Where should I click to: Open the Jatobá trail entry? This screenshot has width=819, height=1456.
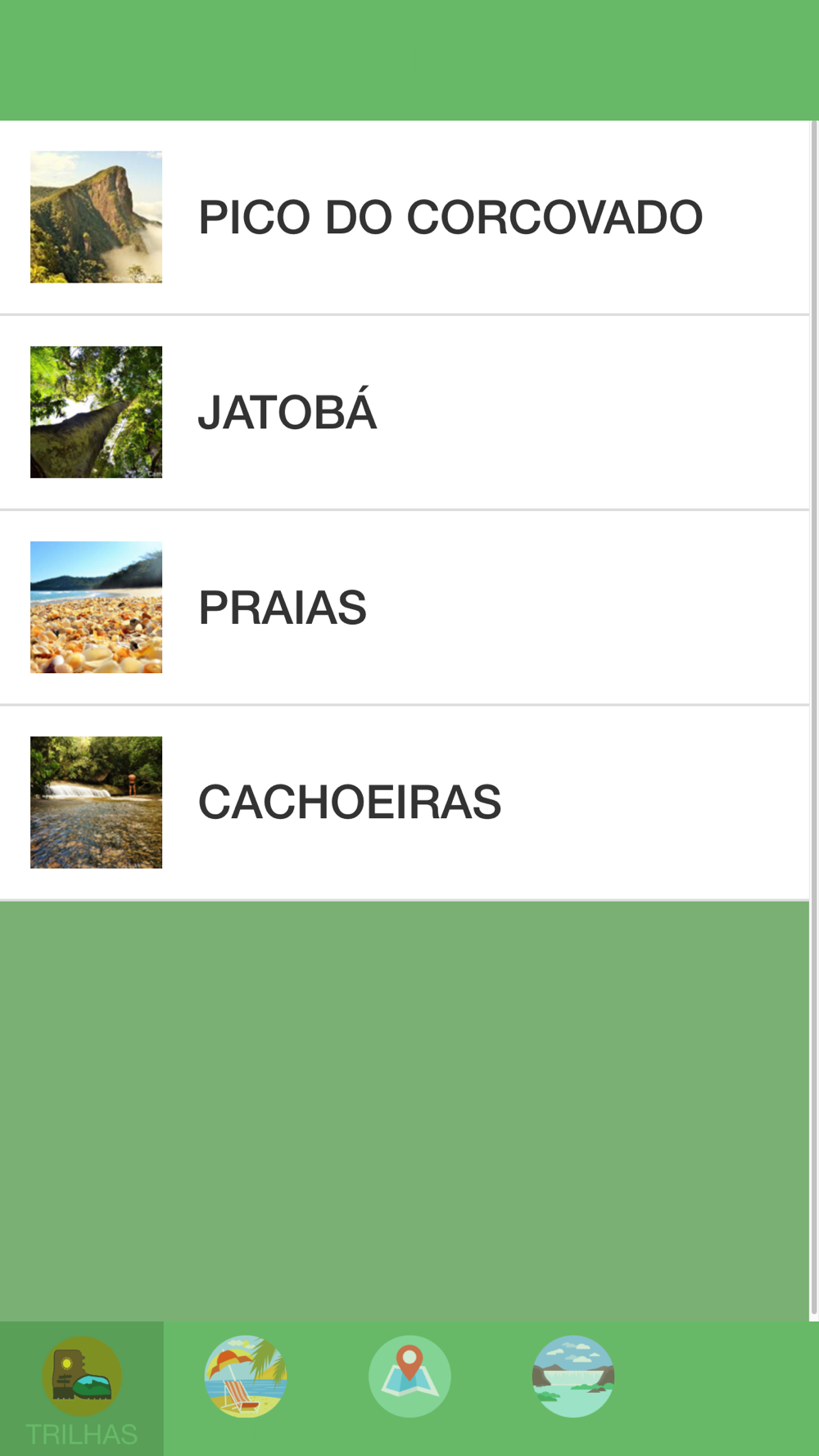click(x=405, y=412)
